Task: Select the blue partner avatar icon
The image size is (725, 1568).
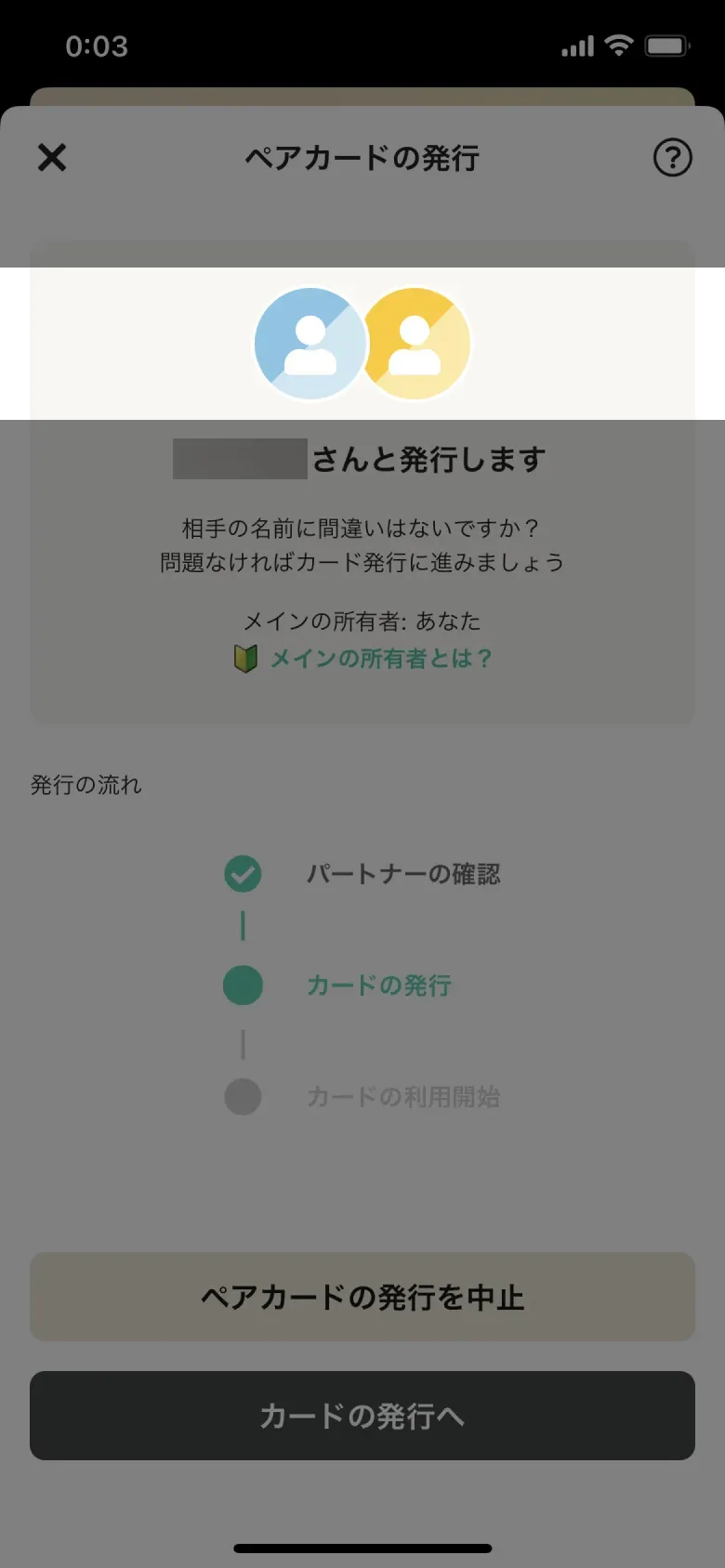Action: (310, 343)
